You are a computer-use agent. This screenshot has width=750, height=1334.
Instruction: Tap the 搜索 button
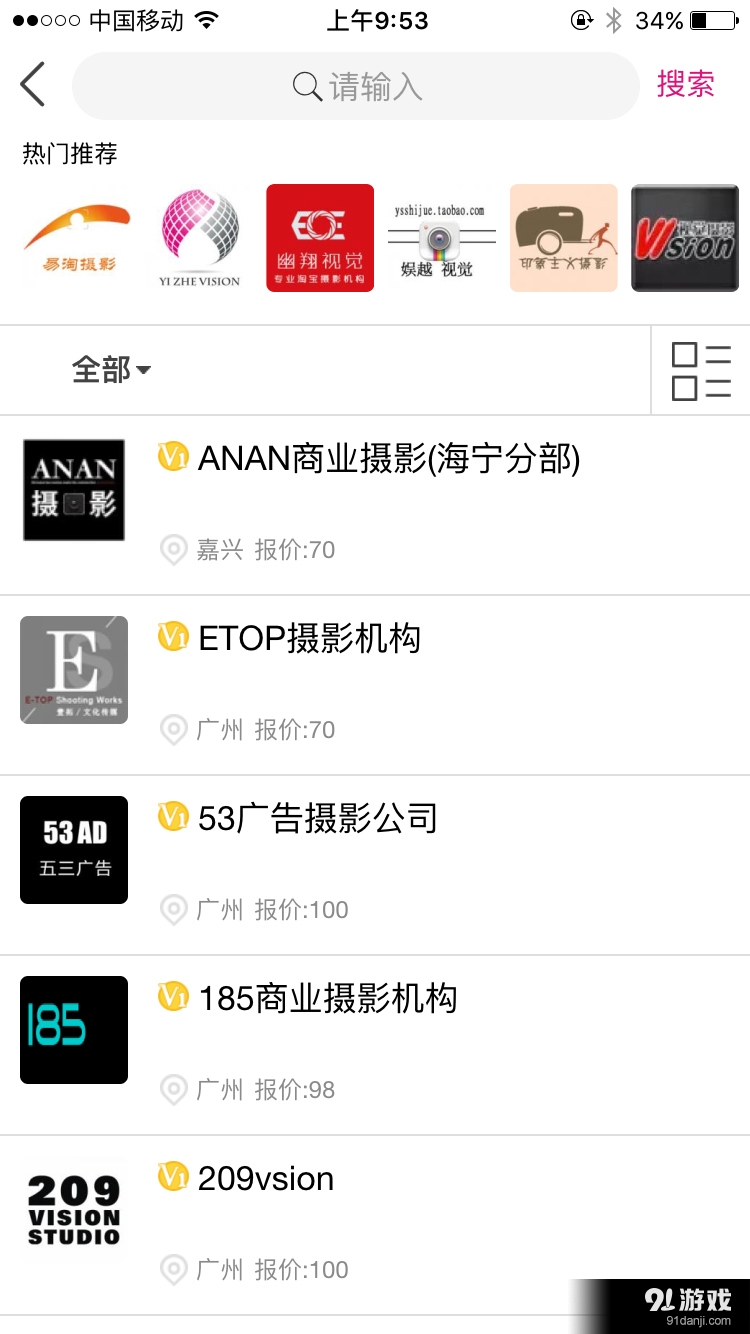pyautogui.click(x=685, y=84)
